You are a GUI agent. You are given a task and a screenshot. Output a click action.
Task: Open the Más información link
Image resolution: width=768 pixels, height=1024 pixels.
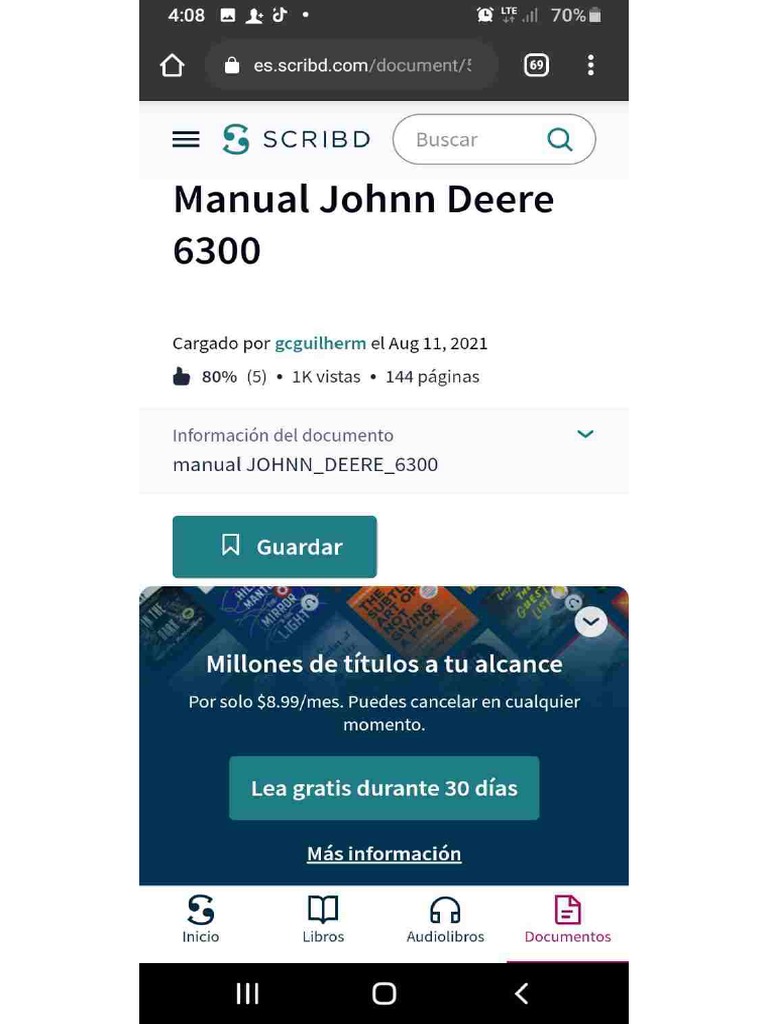tap(384, 854)
